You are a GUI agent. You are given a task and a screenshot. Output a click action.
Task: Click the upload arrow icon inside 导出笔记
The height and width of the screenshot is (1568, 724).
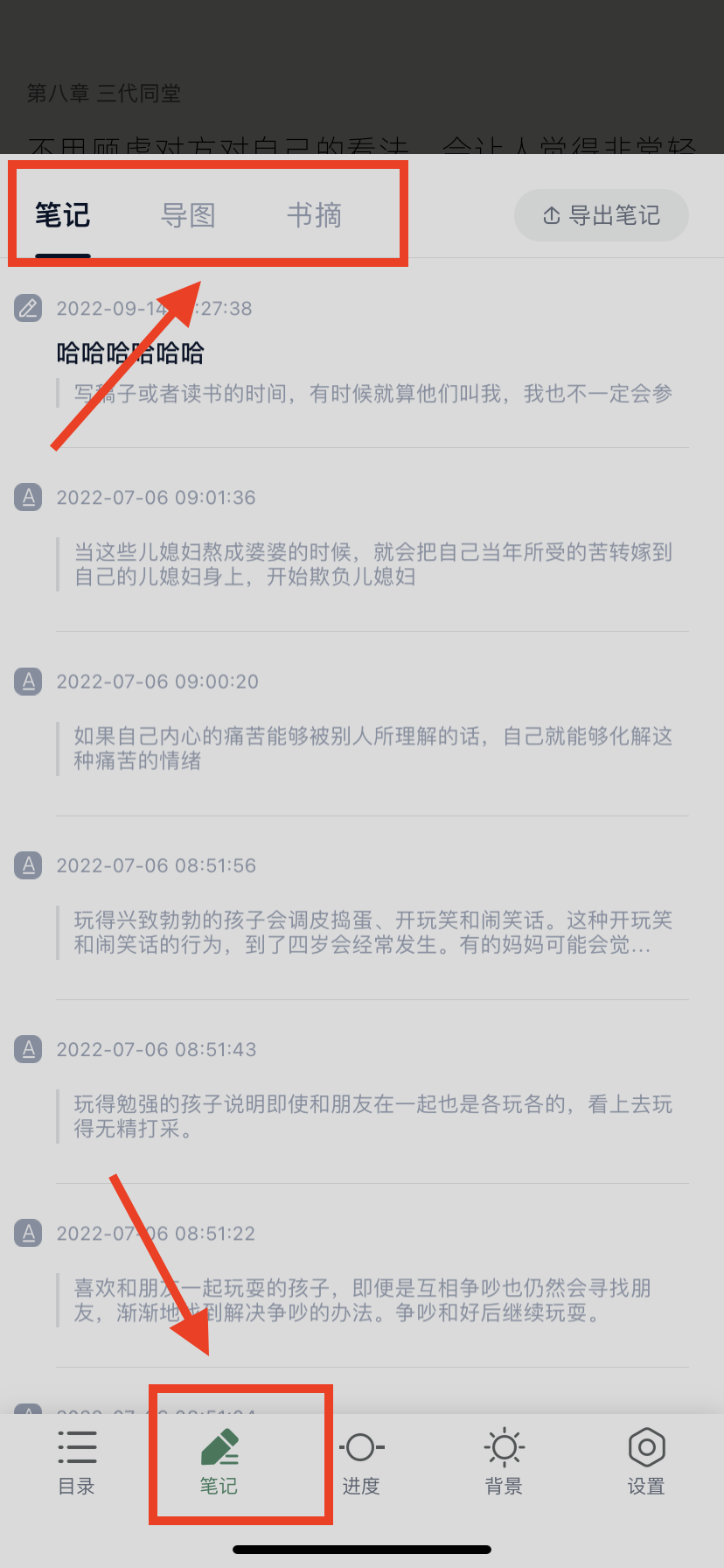click(x=551, y=215)
